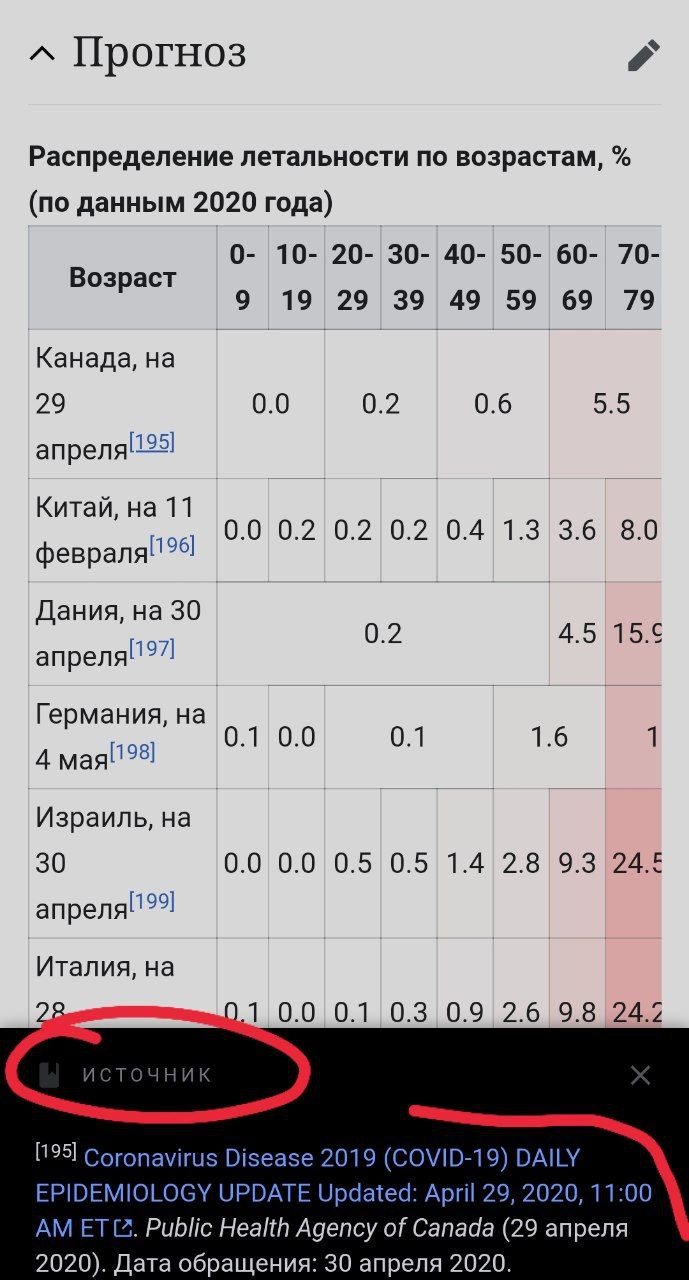The width and height of the screenshot is (689, 1280).
Task: Collapse the Прогноз section
Action: [43, 54]
